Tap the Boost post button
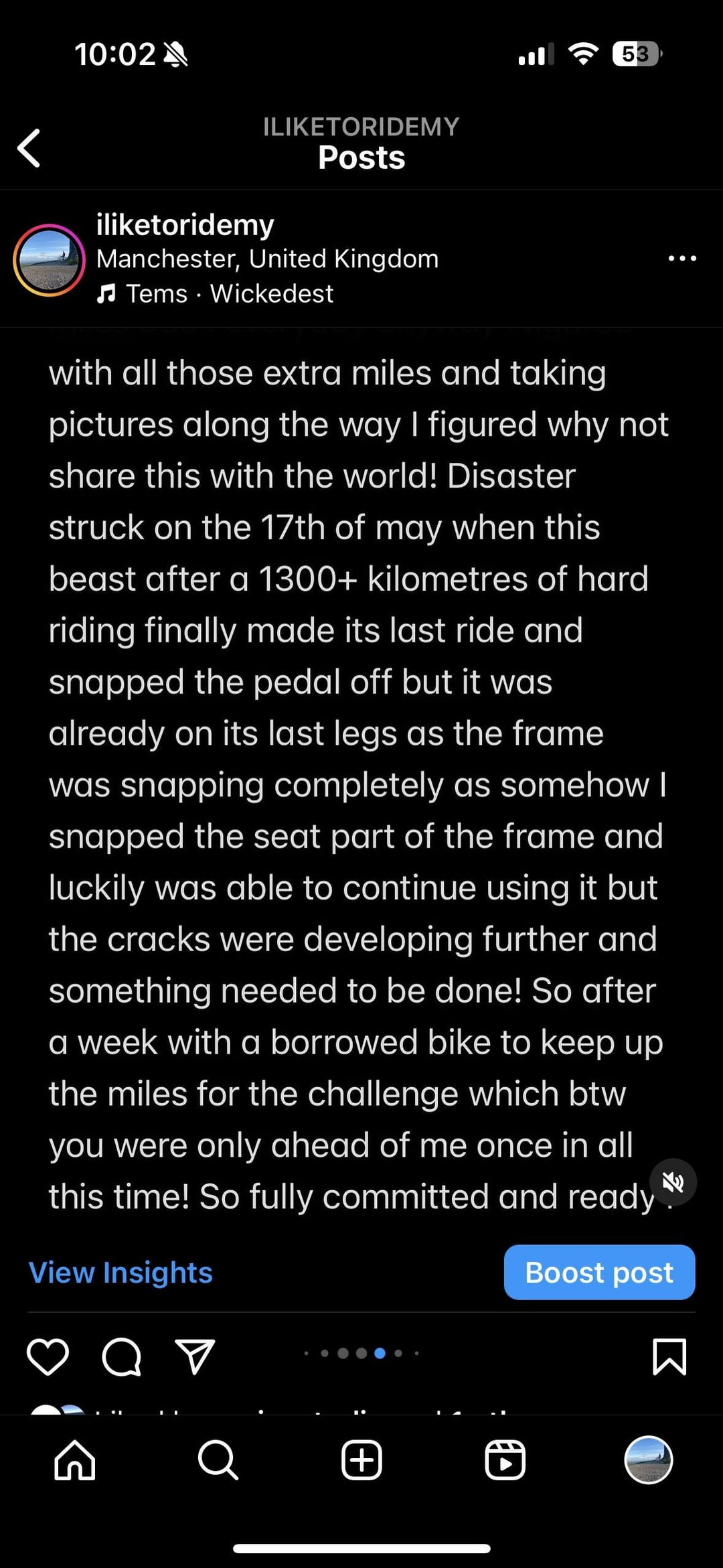 tap(599, 1273)
